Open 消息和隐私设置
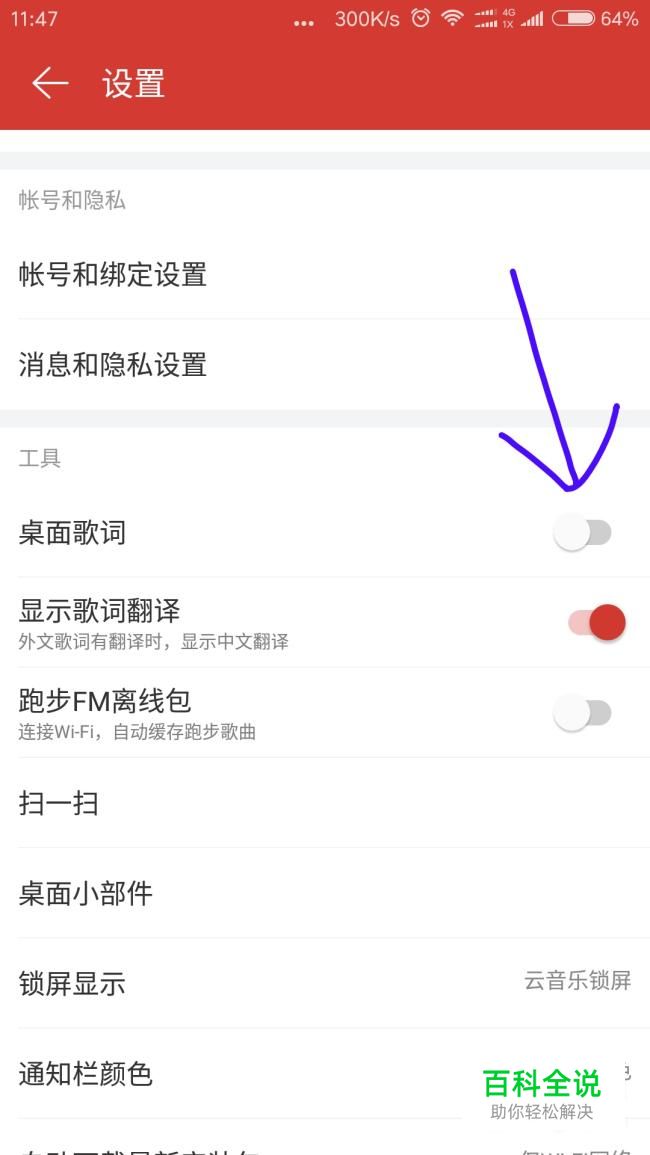 click(325, 364)
